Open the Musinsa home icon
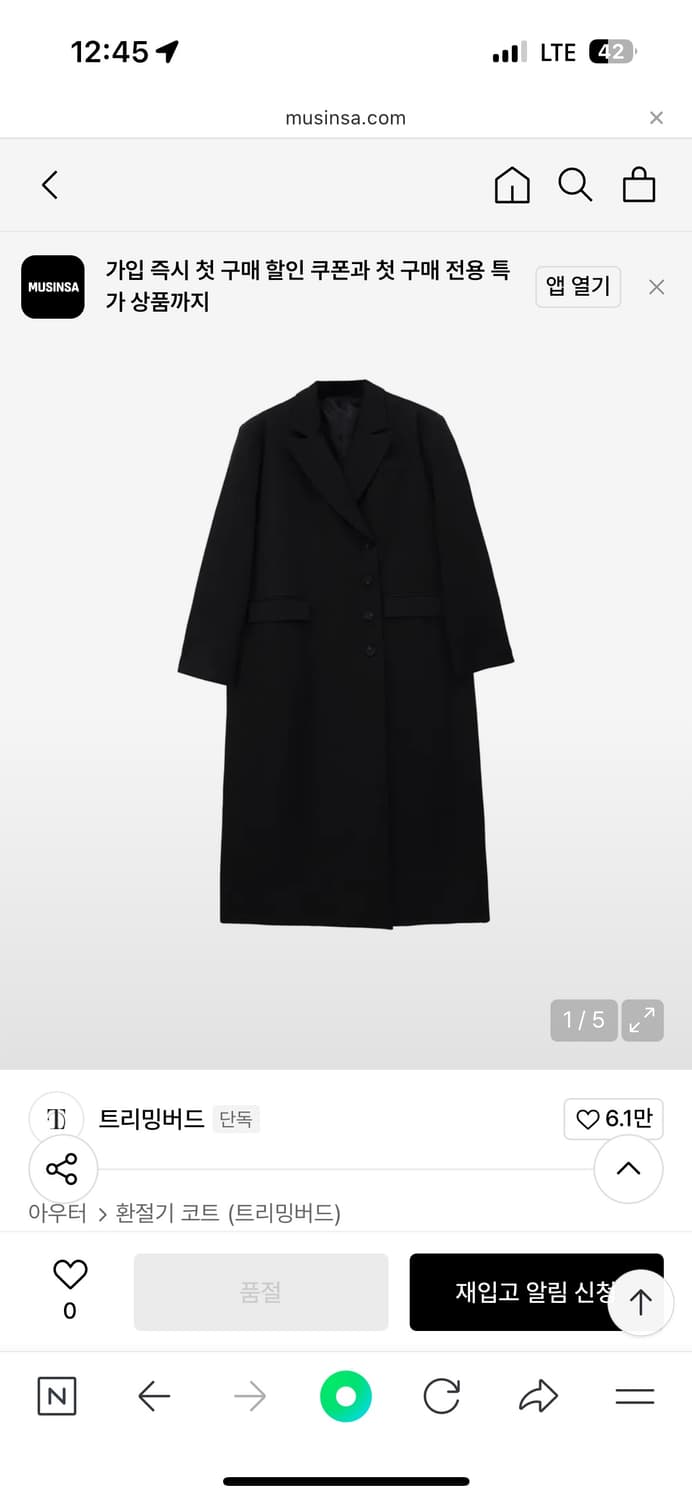692x1500 pixels. tap(512, 185)
